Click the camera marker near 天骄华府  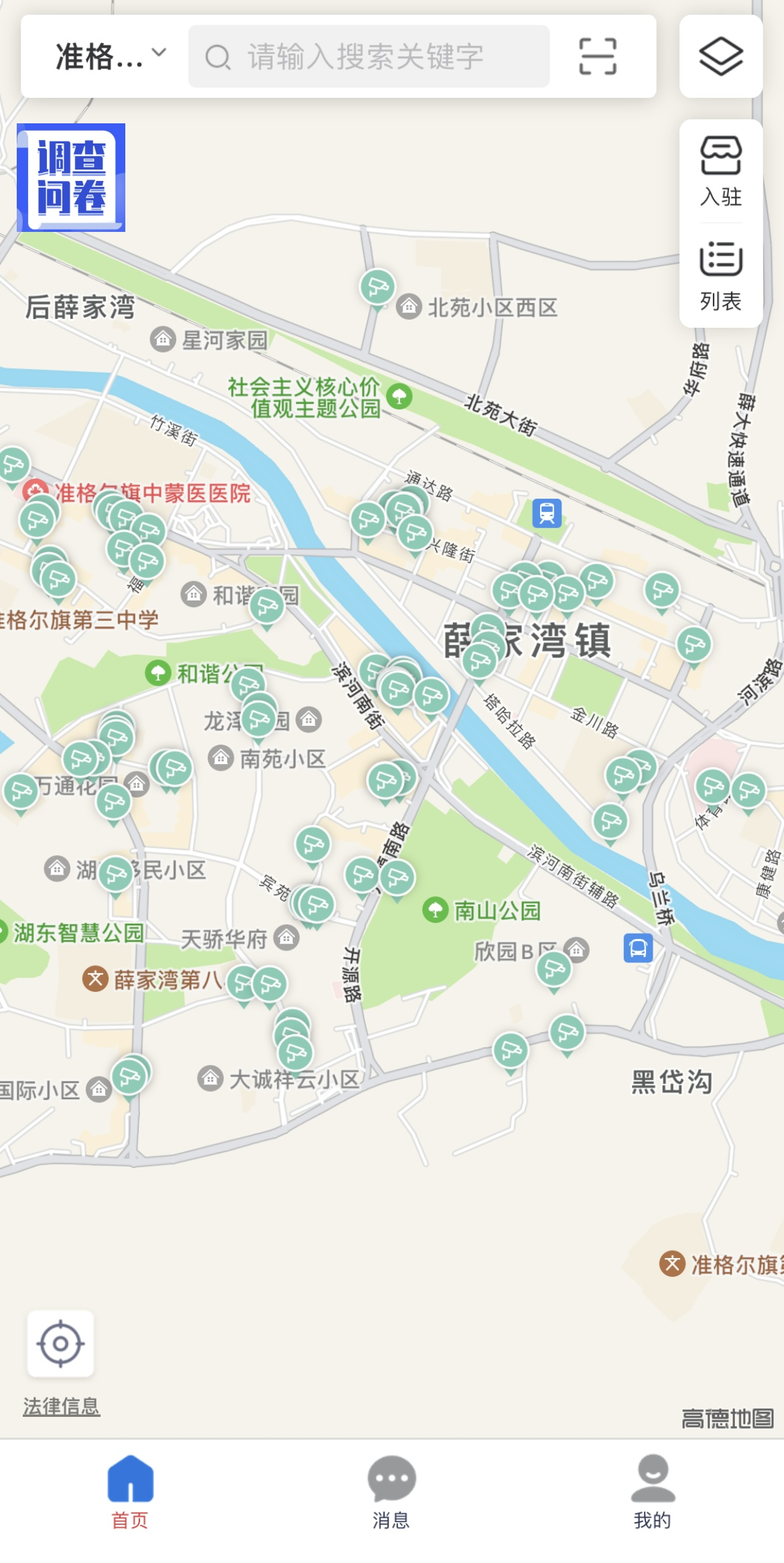314,901
